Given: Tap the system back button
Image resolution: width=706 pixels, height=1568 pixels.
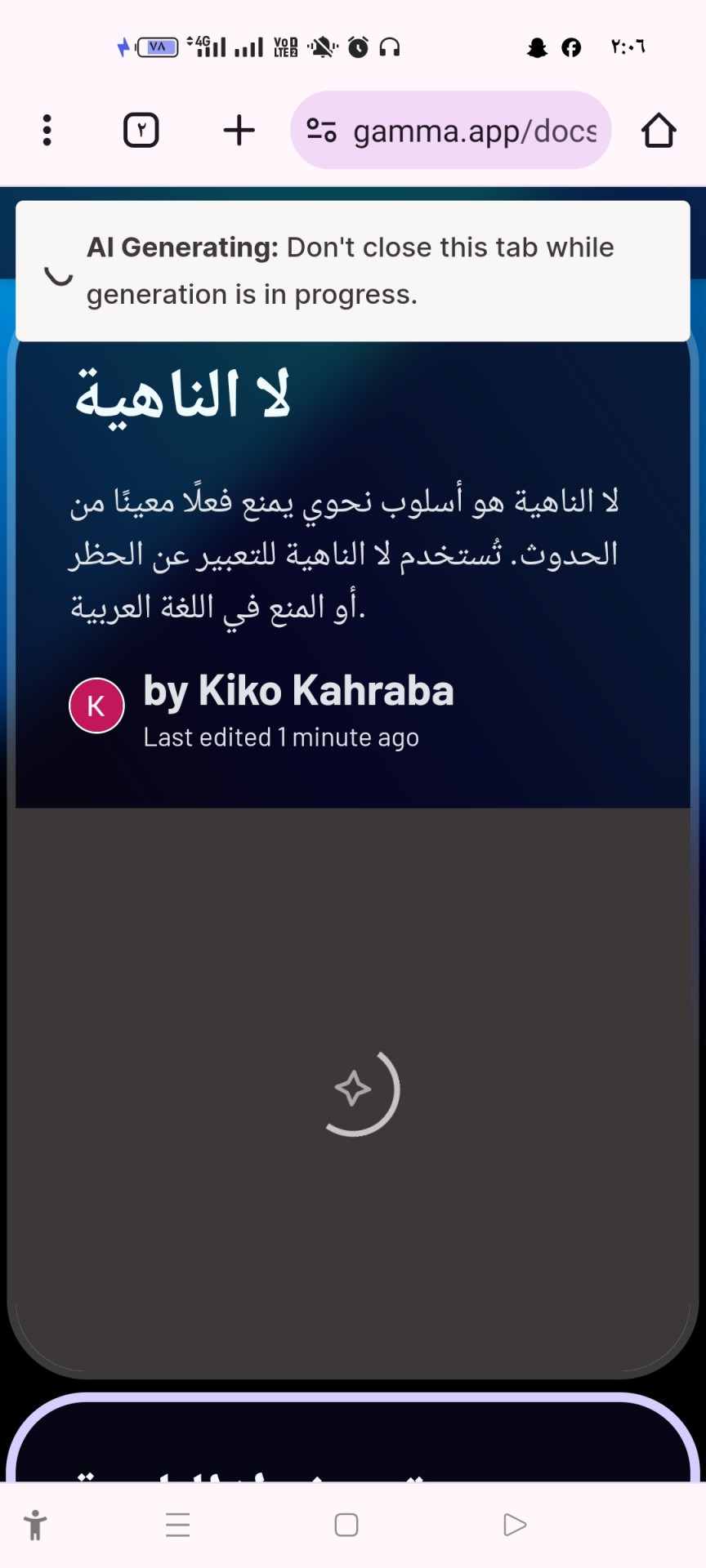Looking at the screenshot, I should 515,1525.
